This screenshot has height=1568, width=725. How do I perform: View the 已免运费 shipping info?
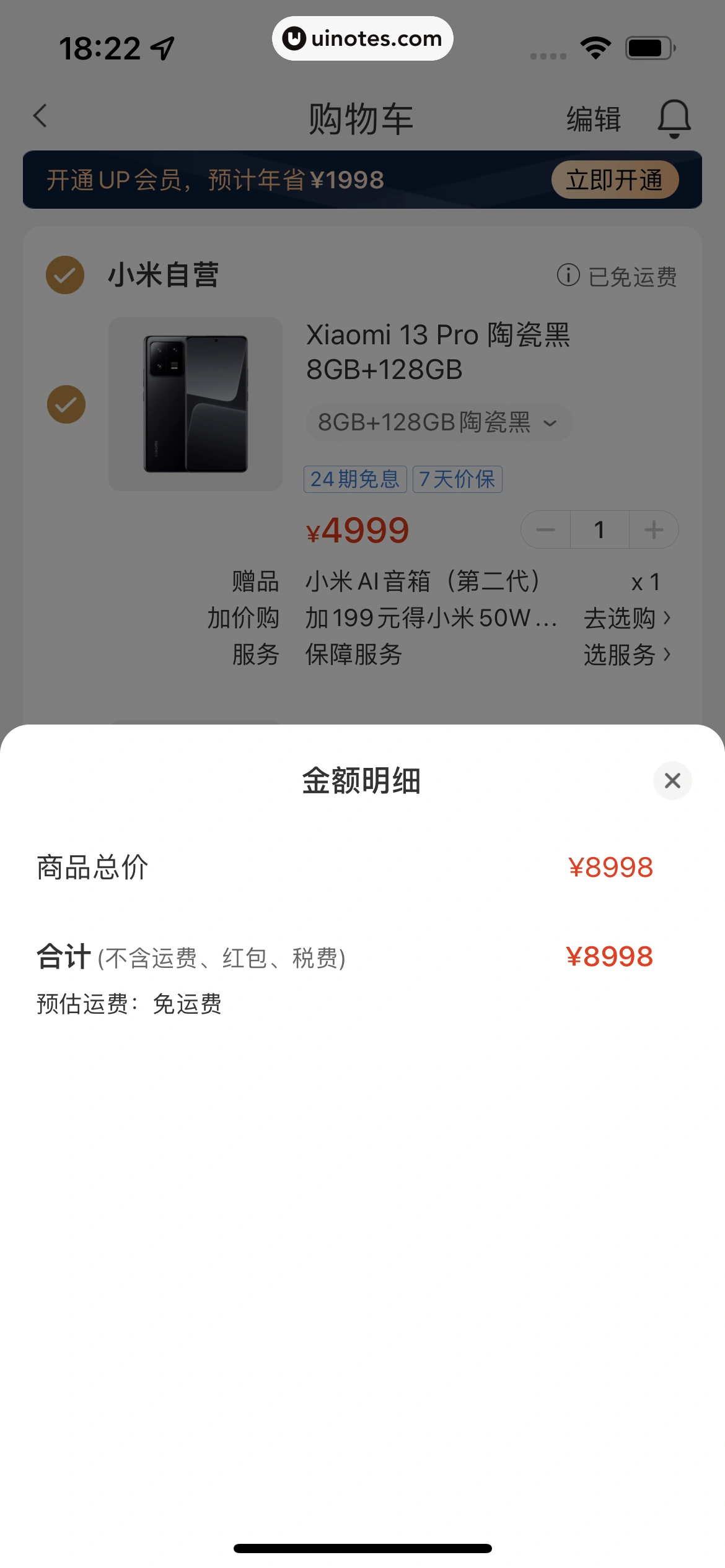tap(617, 276)
